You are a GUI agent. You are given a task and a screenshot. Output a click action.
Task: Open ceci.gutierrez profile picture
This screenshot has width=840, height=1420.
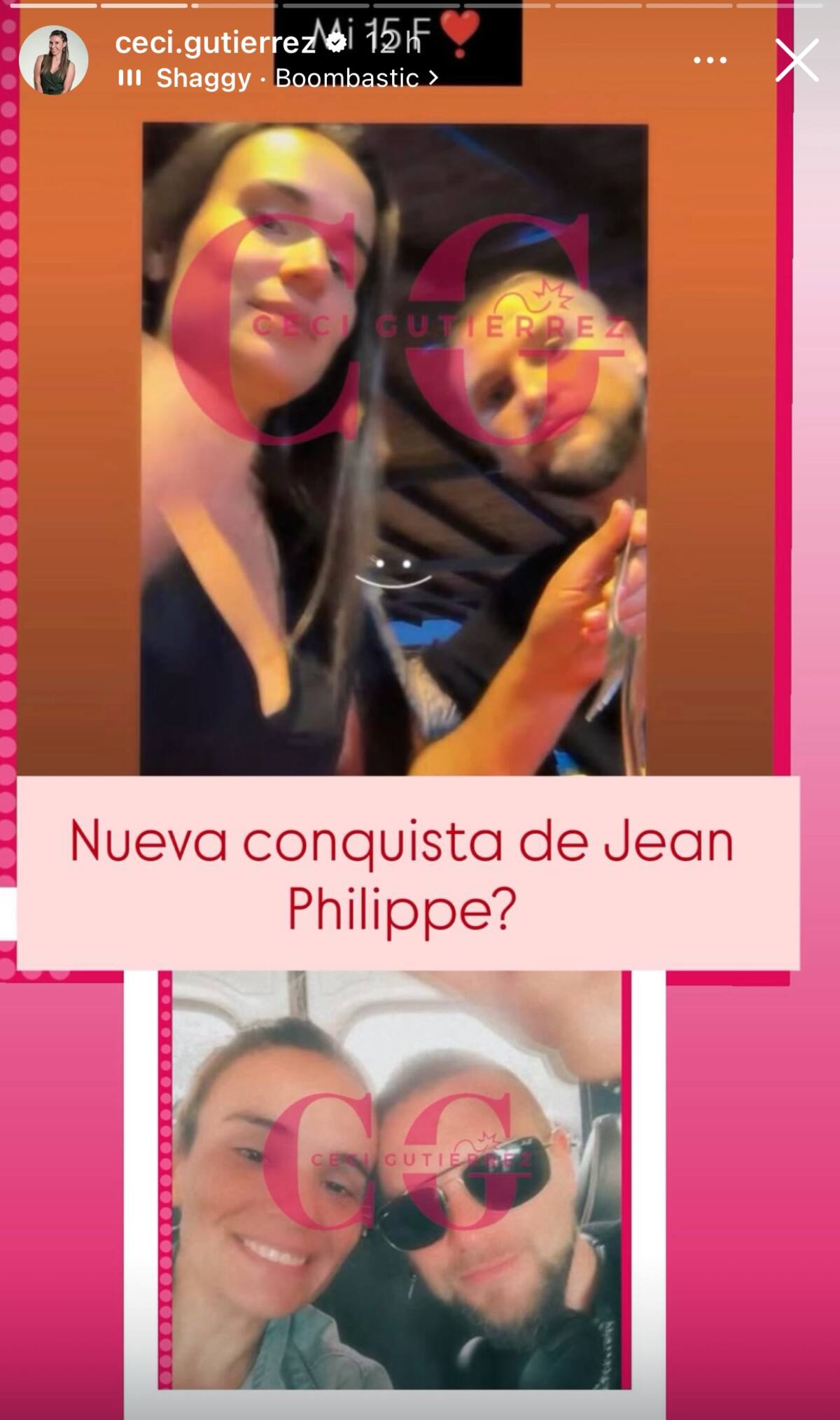(53, 60)
